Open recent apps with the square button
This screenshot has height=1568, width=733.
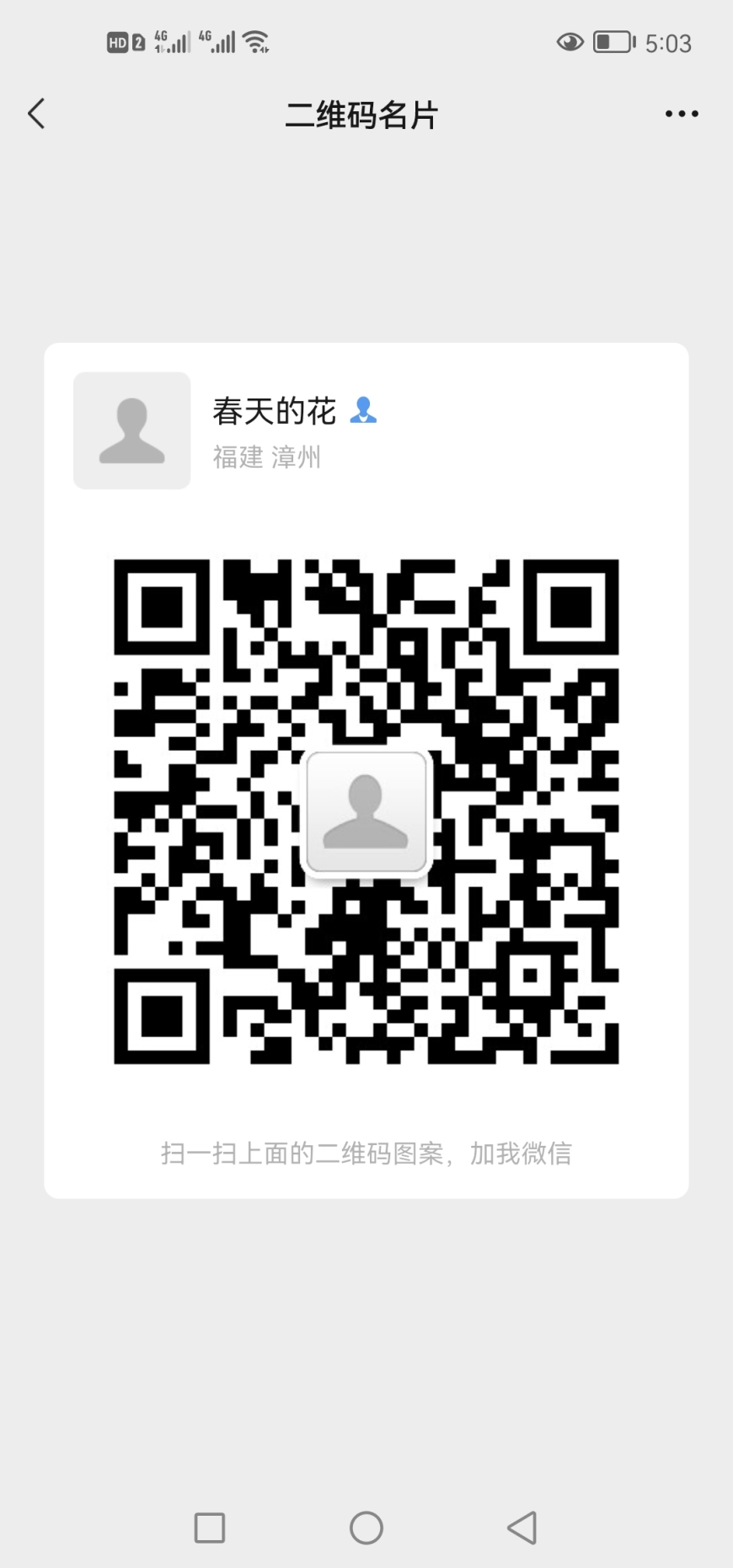[x=210, y=1527]
